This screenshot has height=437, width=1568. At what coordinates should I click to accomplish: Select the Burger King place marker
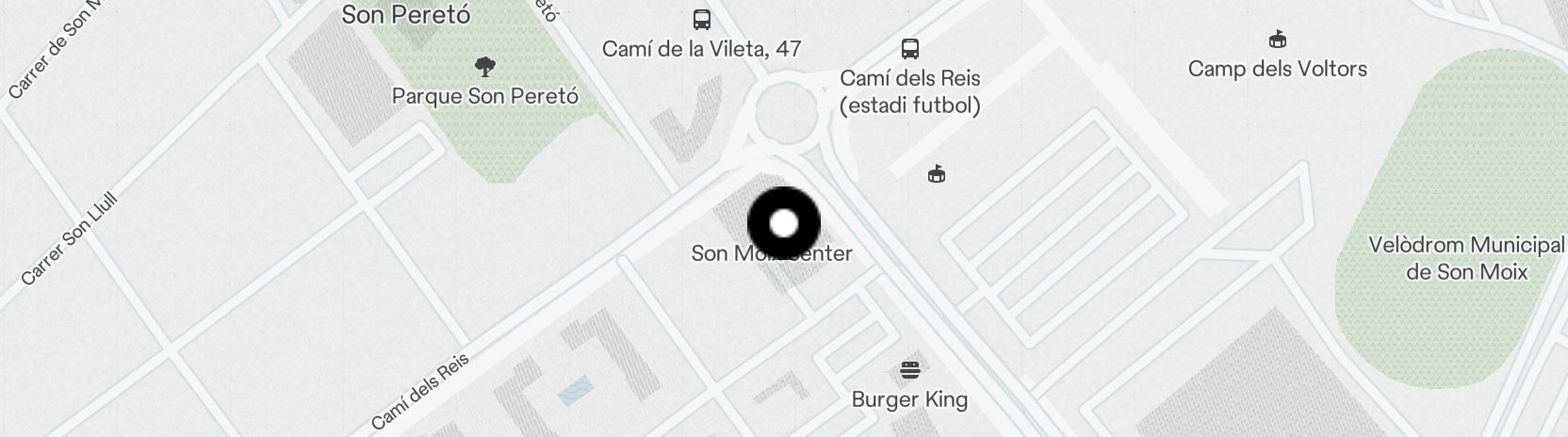tap(909, 370)
